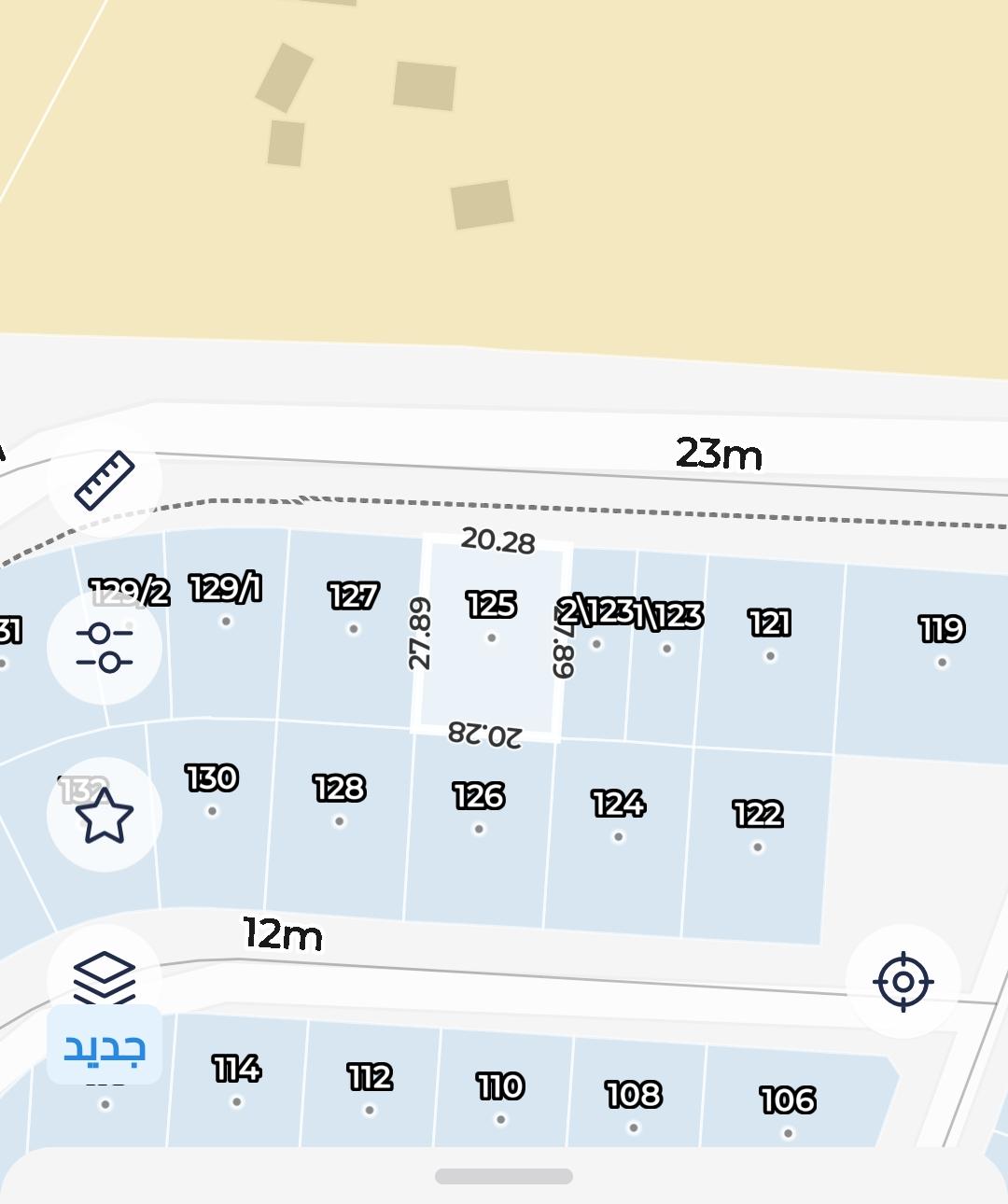Select land parcel 128
This screenshot has width=1008, height=1204.
tap(340, 789)
